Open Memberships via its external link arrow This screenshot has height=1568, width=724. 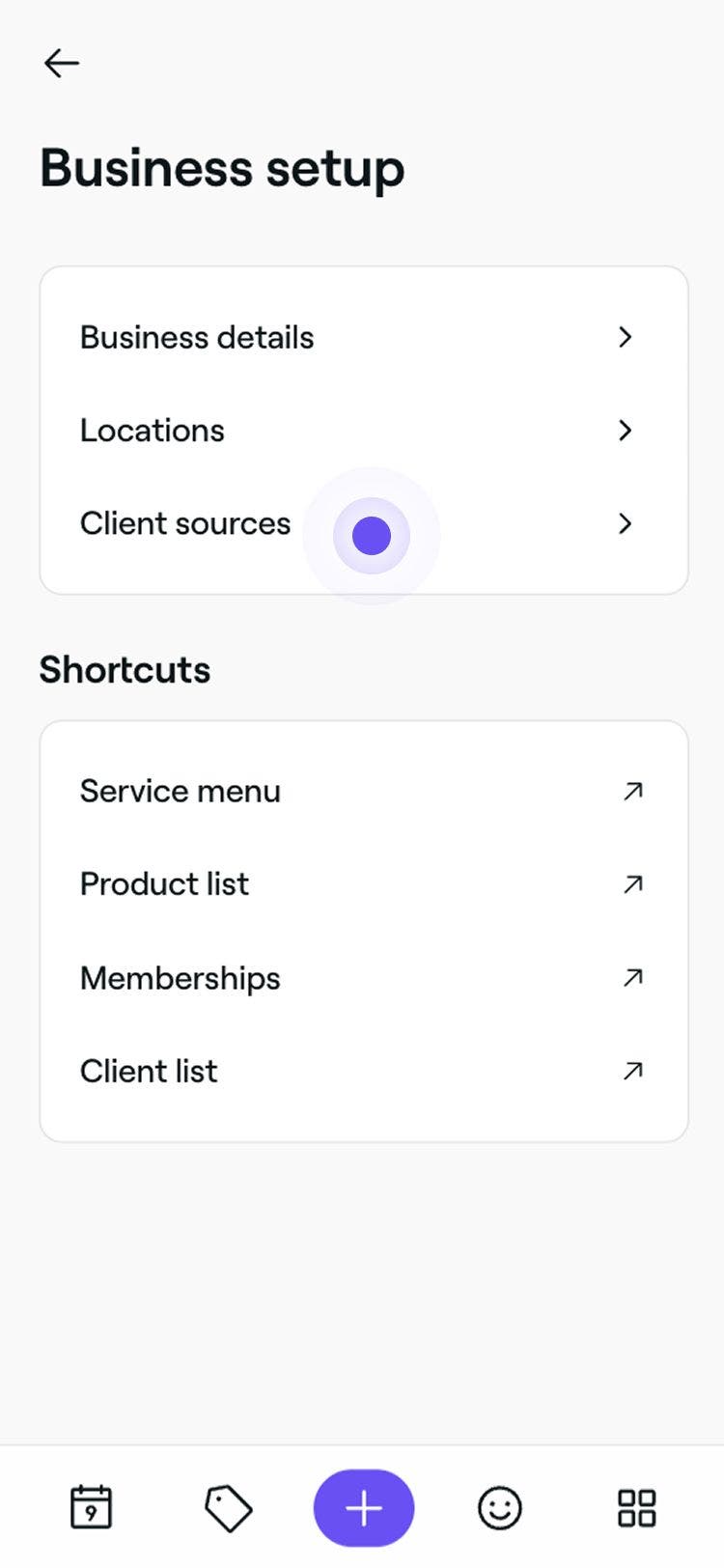coord(632,977)
